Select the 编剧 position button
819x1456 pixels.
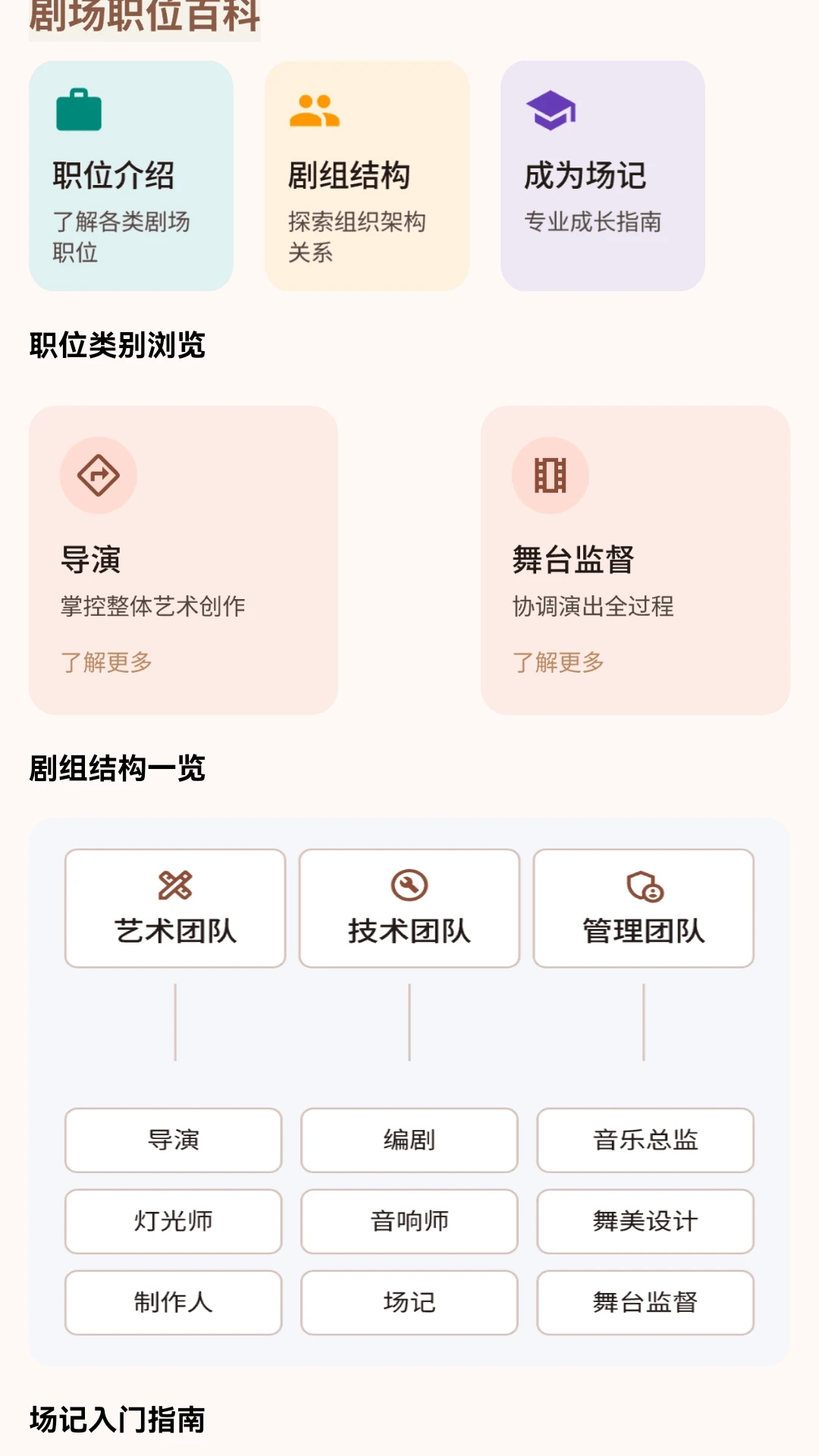(409, 1141)
